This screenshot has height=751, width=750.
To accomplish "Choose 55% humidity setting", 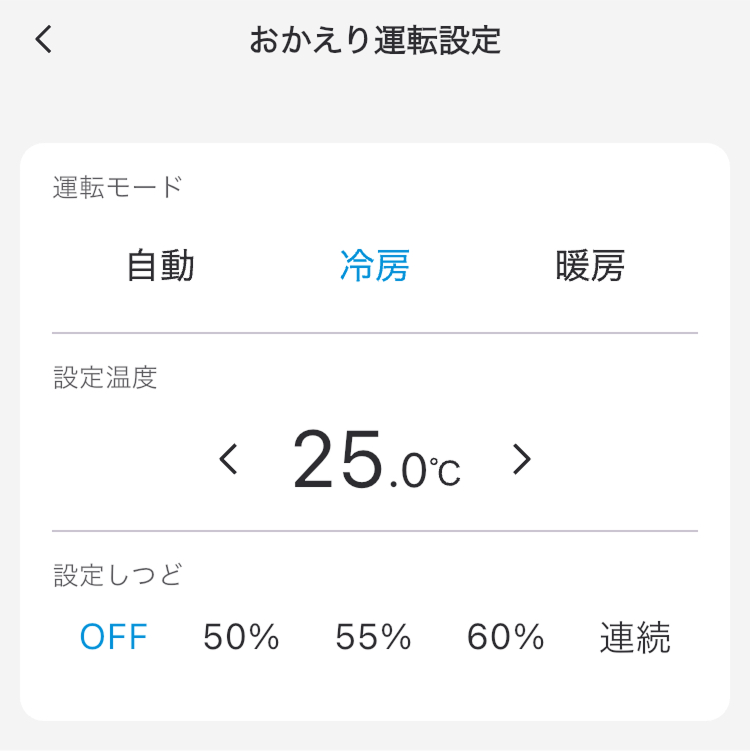I will pyautogui.click(x=373, y=637).
